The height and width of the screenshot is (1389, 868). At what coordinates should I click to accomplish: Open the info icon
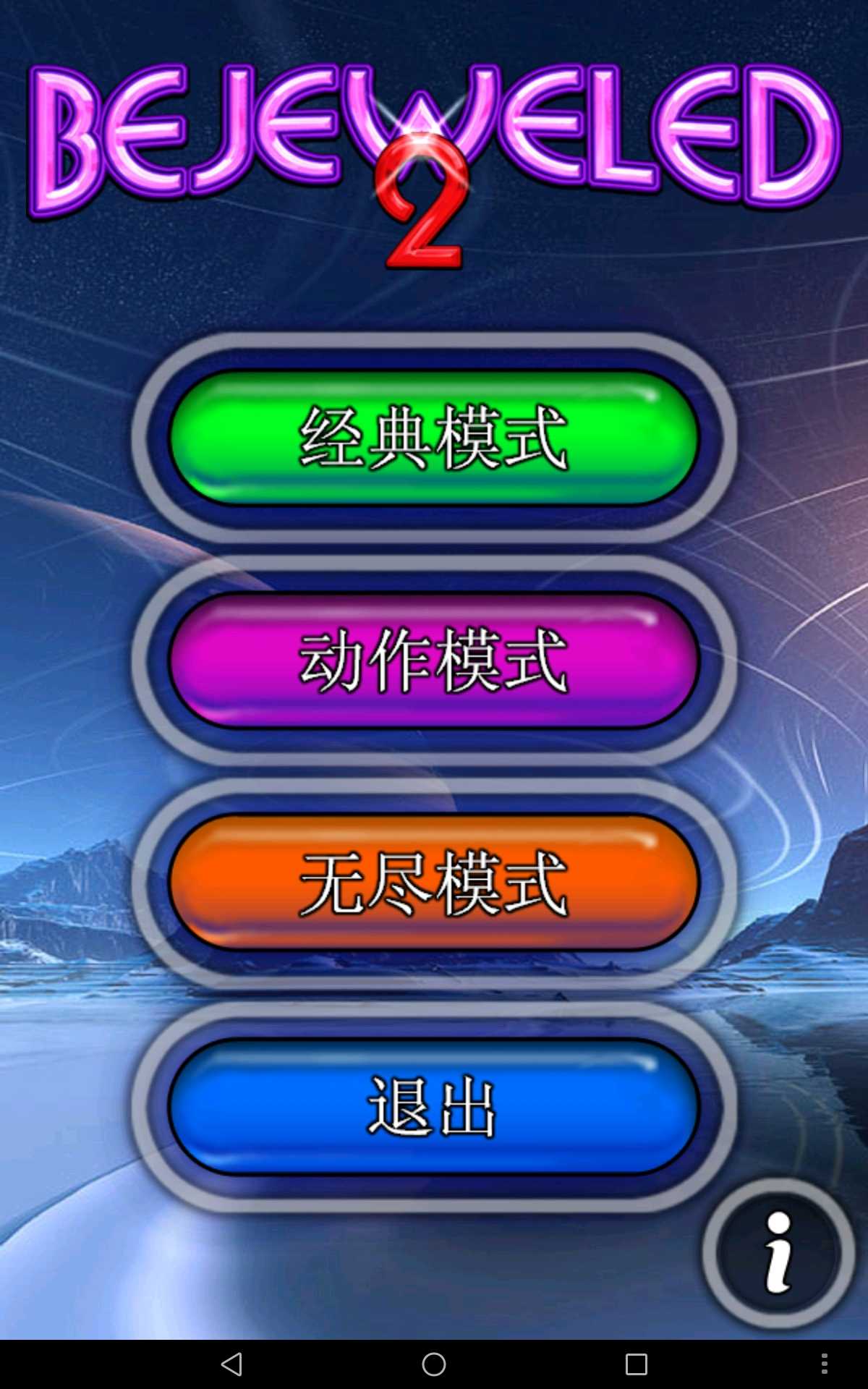(x=778, y=1252)
